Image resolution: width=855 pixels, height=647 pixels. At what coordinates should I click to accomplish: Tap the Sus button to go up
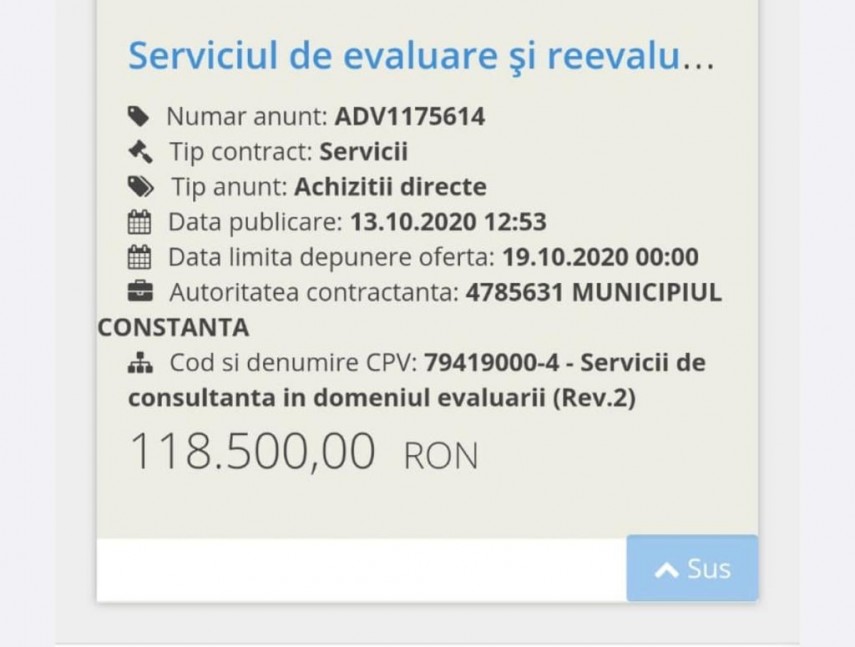click(692, 569)
